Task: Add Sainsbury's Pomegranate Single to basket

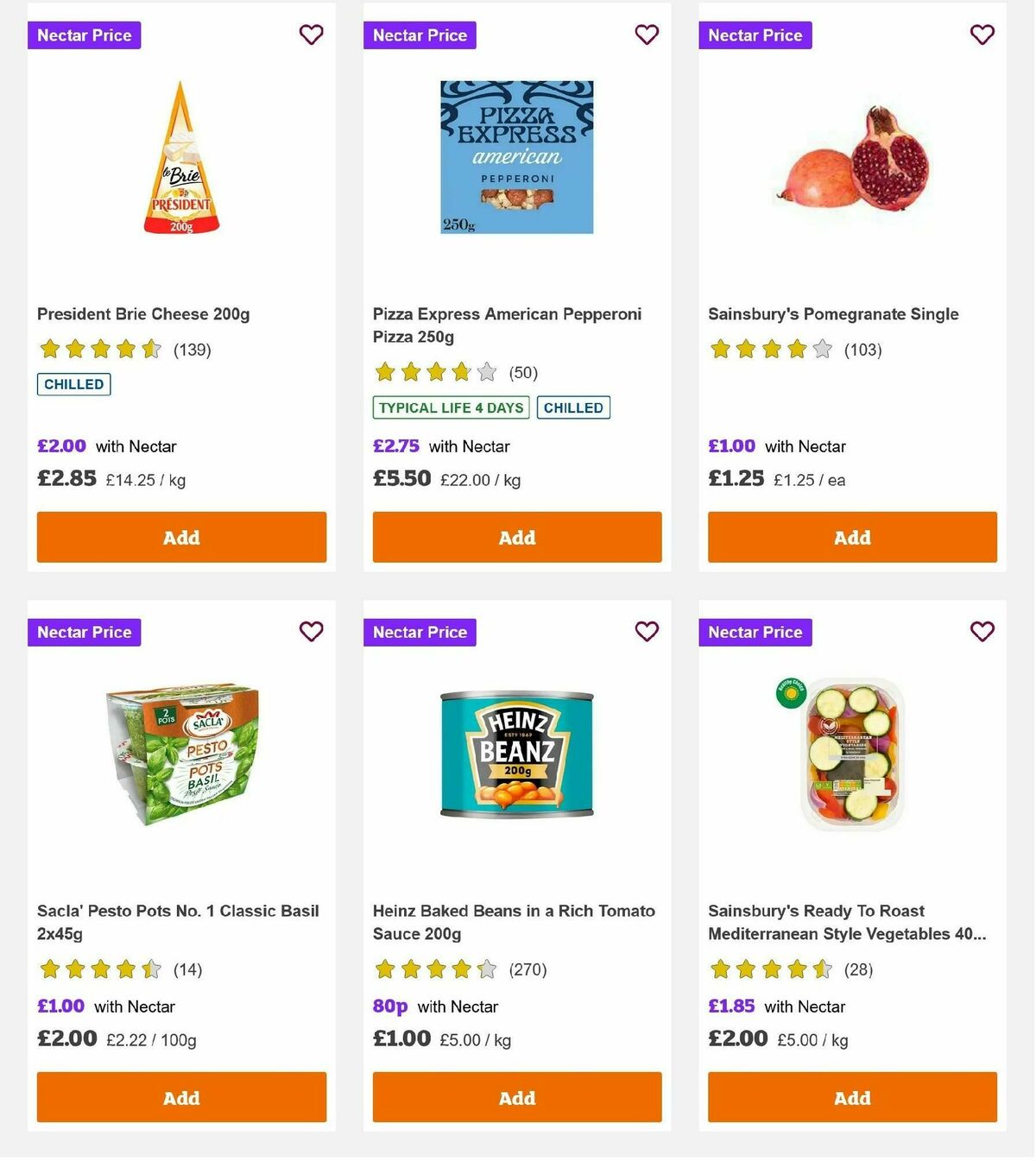Action: pos(851,537)
